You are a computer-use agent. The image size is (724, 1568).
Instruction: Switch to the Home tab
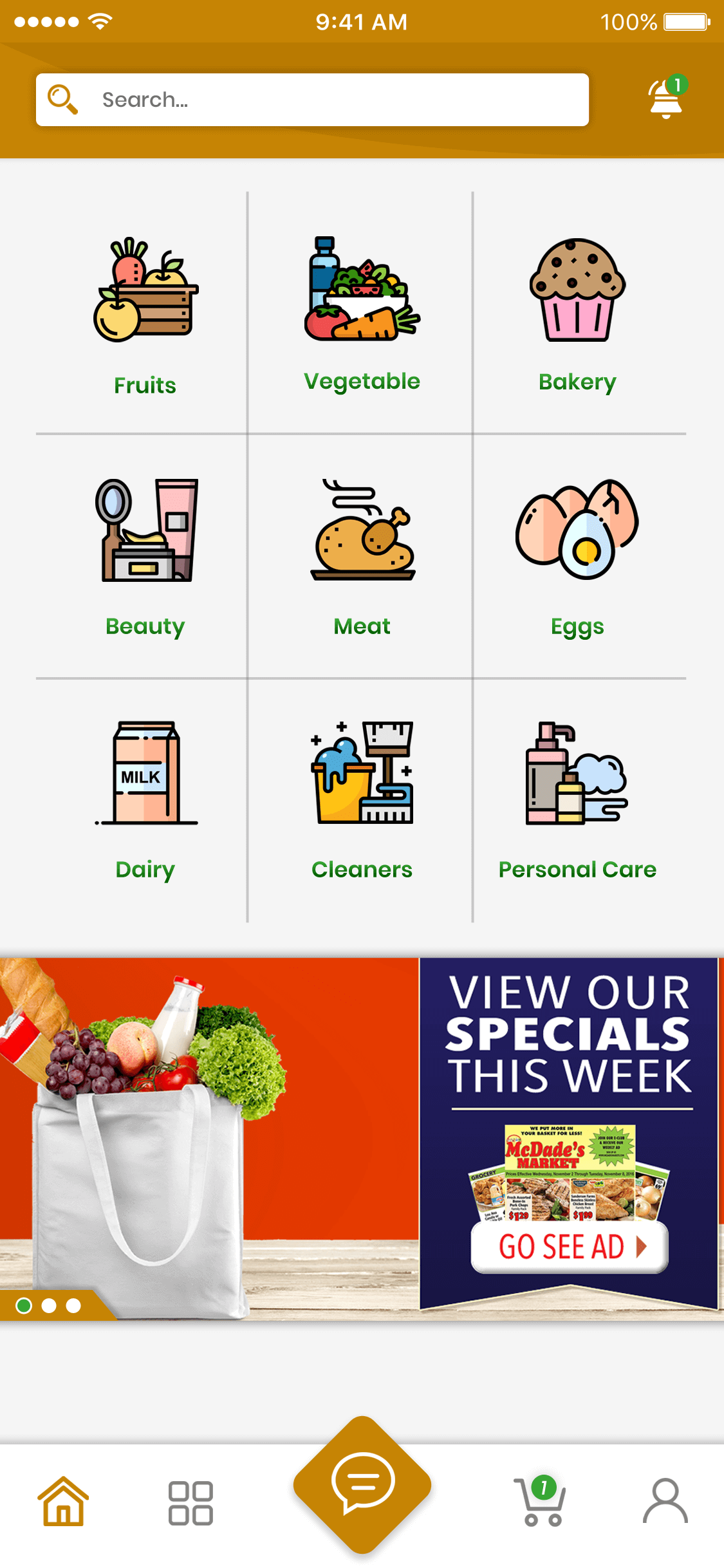click(63, 1502)
